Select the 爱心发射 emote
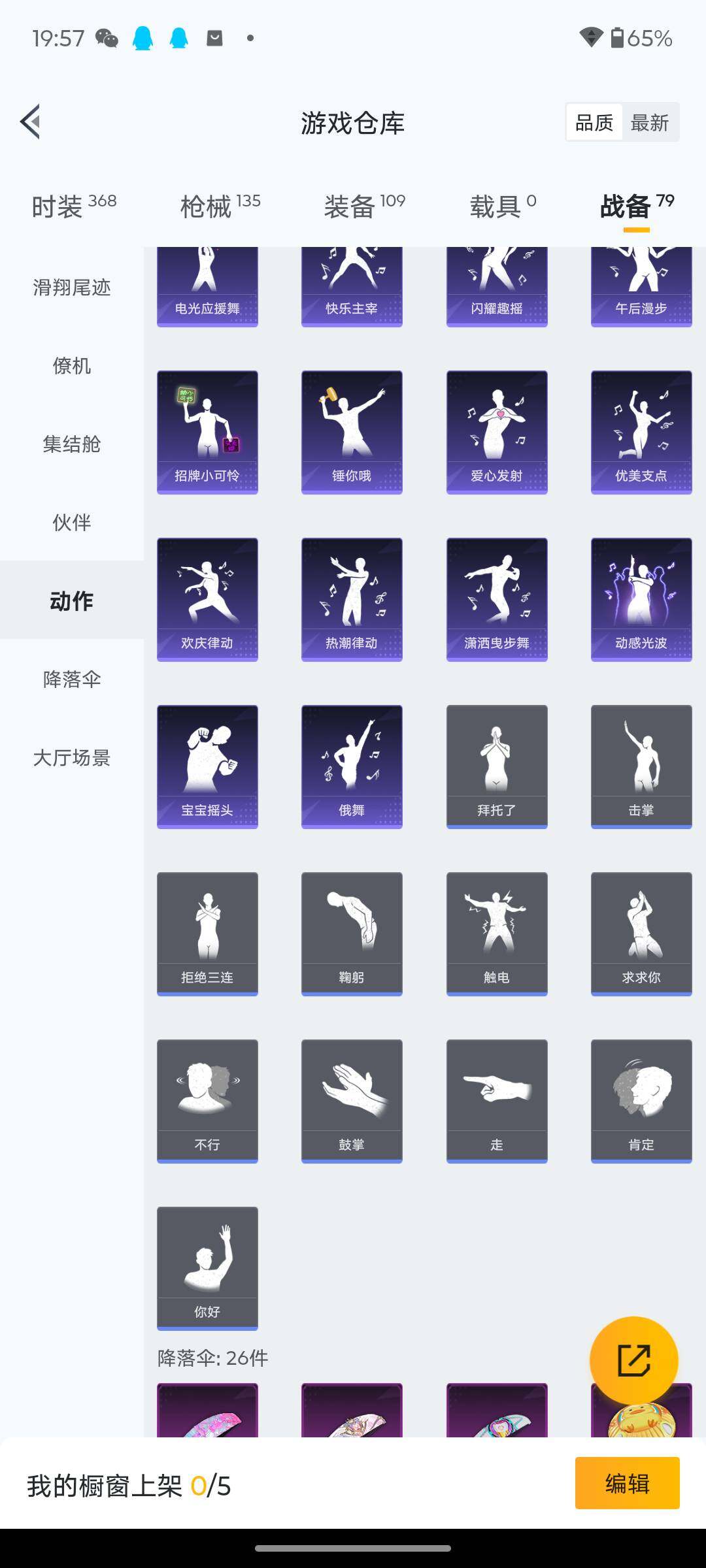 click(497, 432)
